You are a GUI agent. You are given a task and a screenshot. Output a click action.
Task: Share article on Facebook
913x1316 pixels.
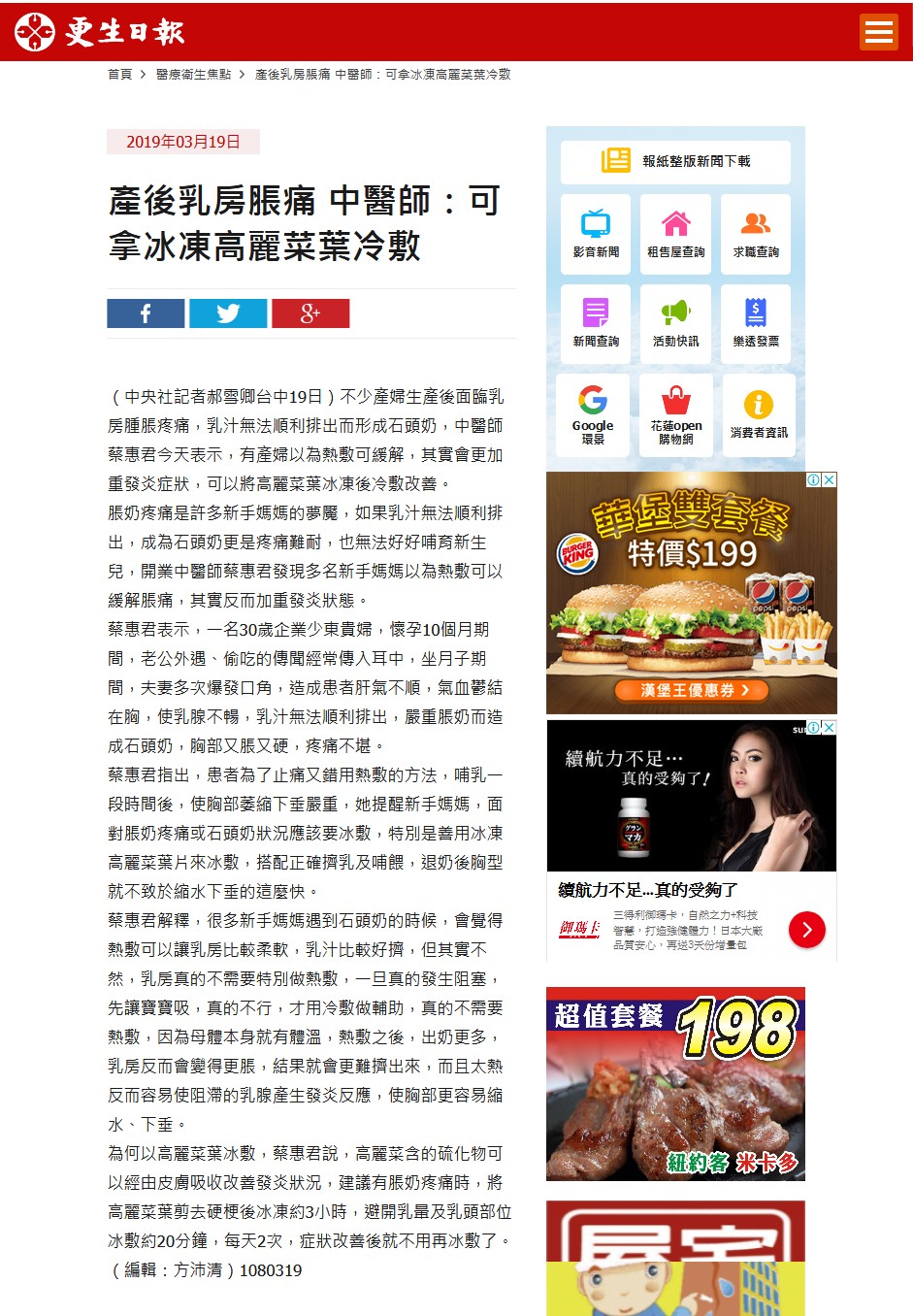point(146,313)
